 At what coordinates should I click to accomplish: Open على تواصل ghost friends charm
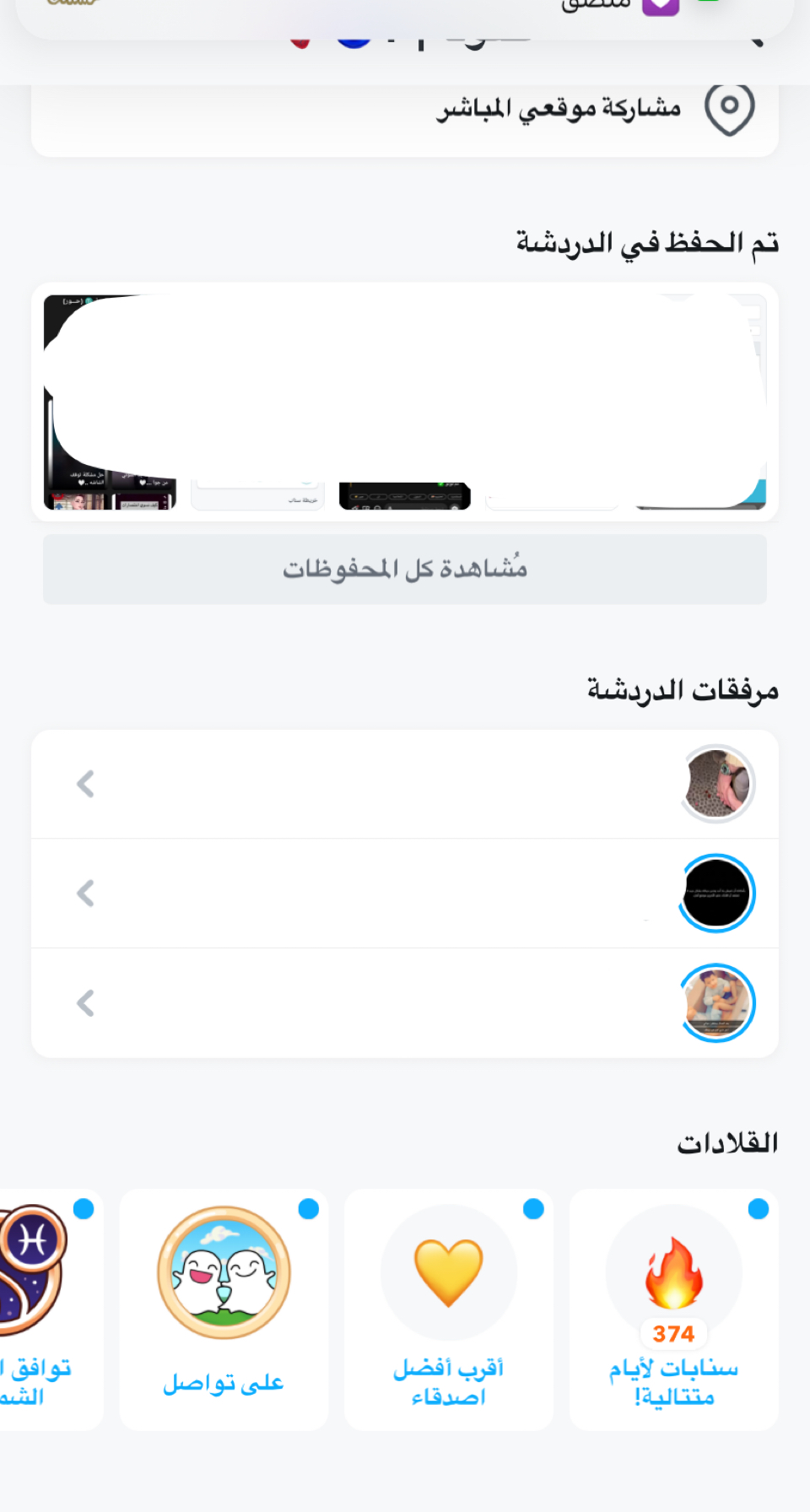click(224, 1309)
